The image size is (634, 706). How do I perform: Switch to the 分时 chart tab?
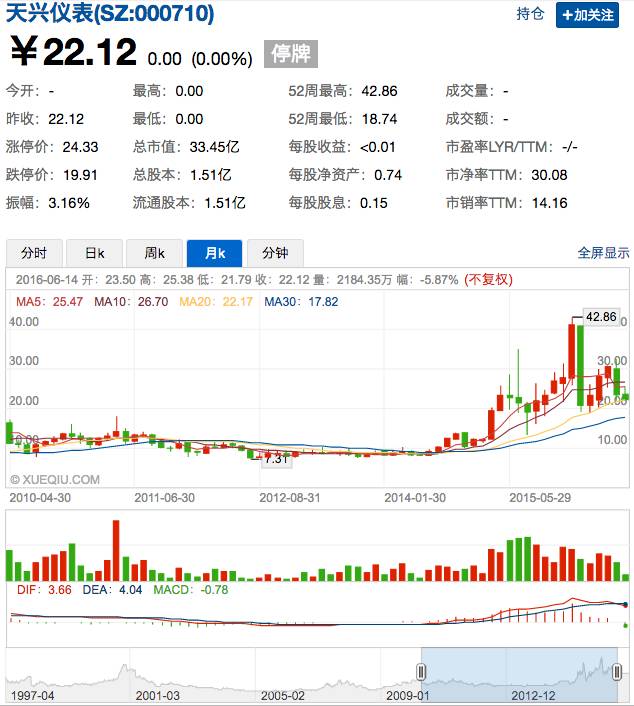pyautogui.click(x=33, y=253)
